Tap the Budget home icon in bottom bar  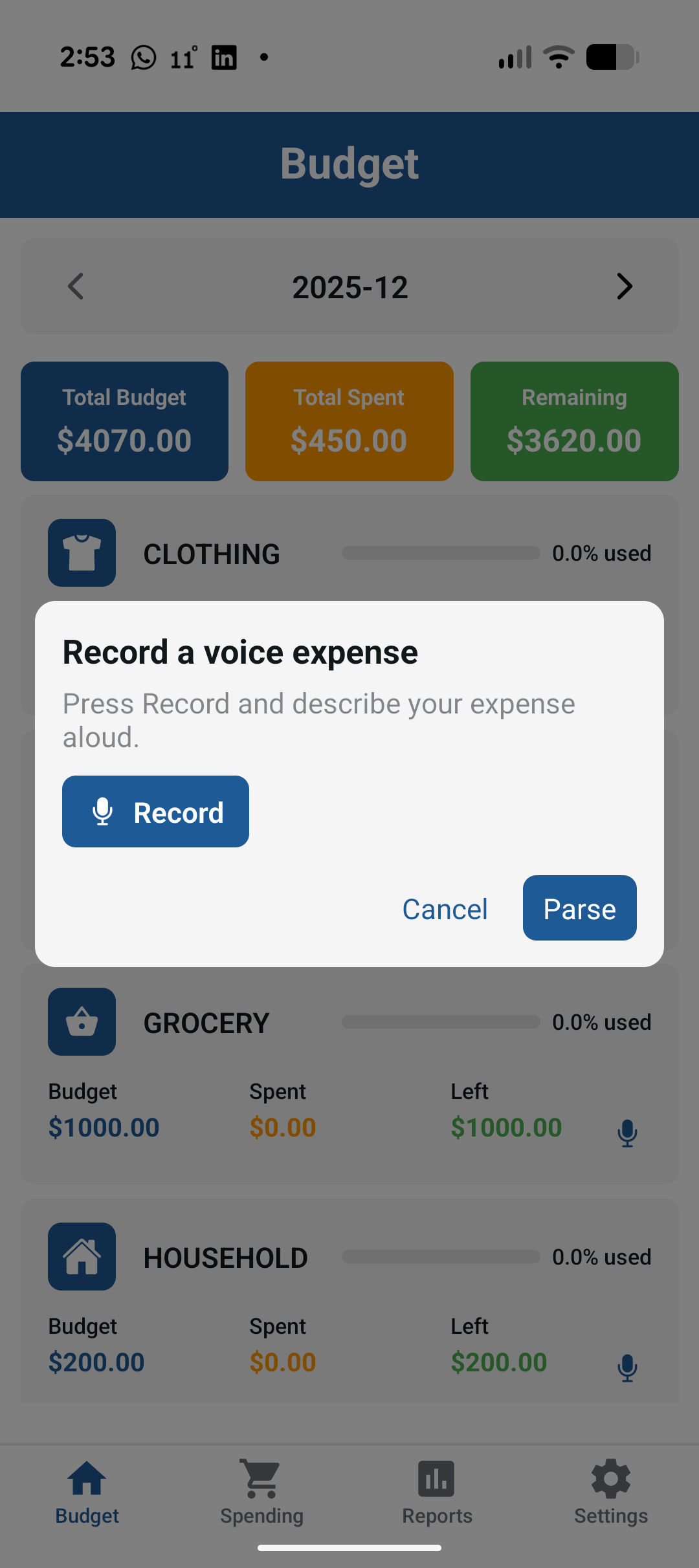click(87, 1478)
